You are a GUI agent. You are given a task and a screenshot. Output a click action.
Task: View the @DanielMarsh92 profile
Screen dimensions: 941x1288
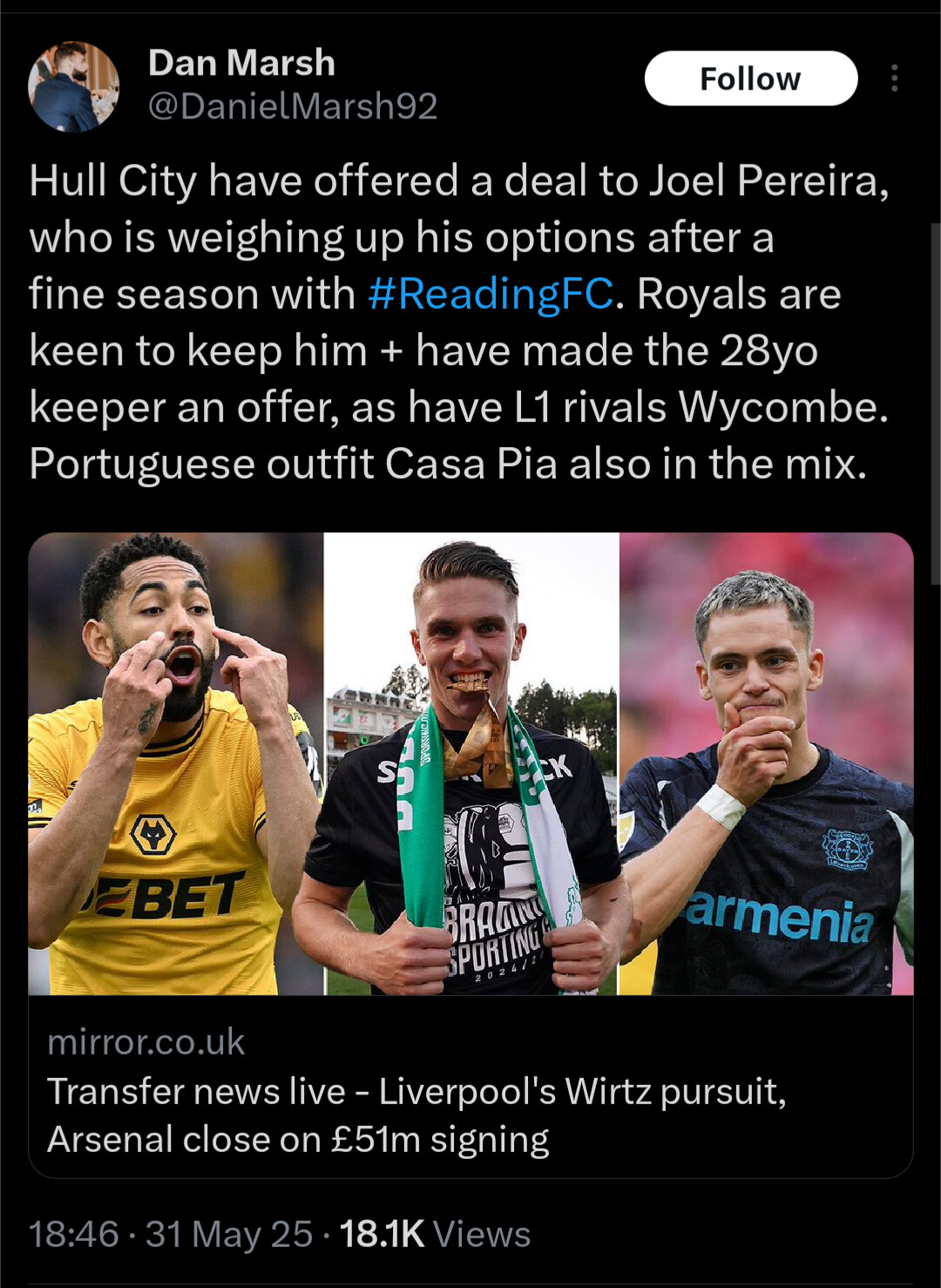293,106
